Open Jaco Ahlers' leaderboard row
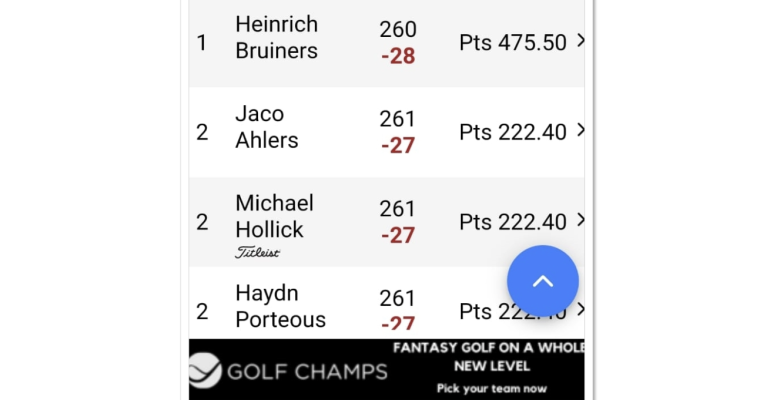770x400 pixels. [x=386, y=132]
